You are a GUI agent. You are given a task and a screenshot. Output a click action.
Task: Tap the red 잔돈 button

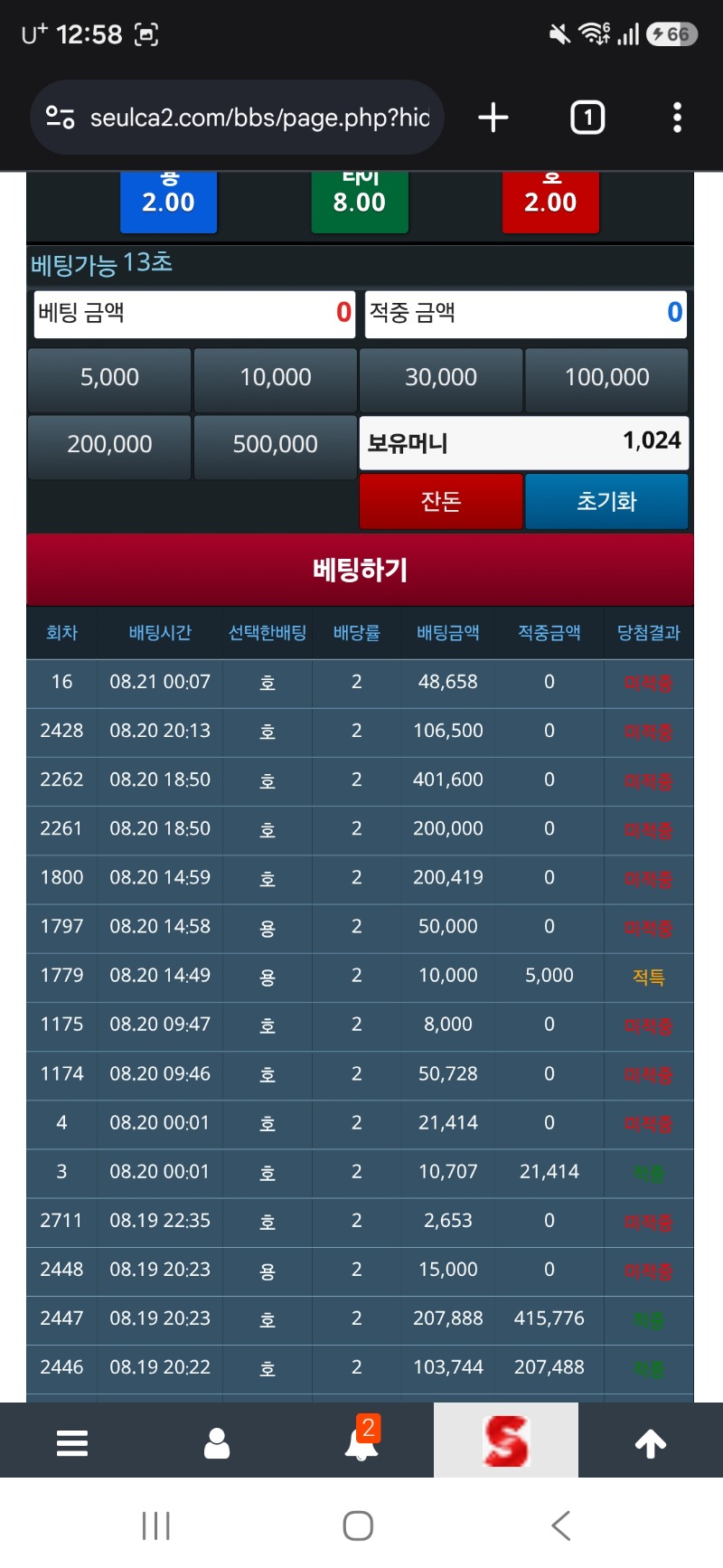pos(441,501)
